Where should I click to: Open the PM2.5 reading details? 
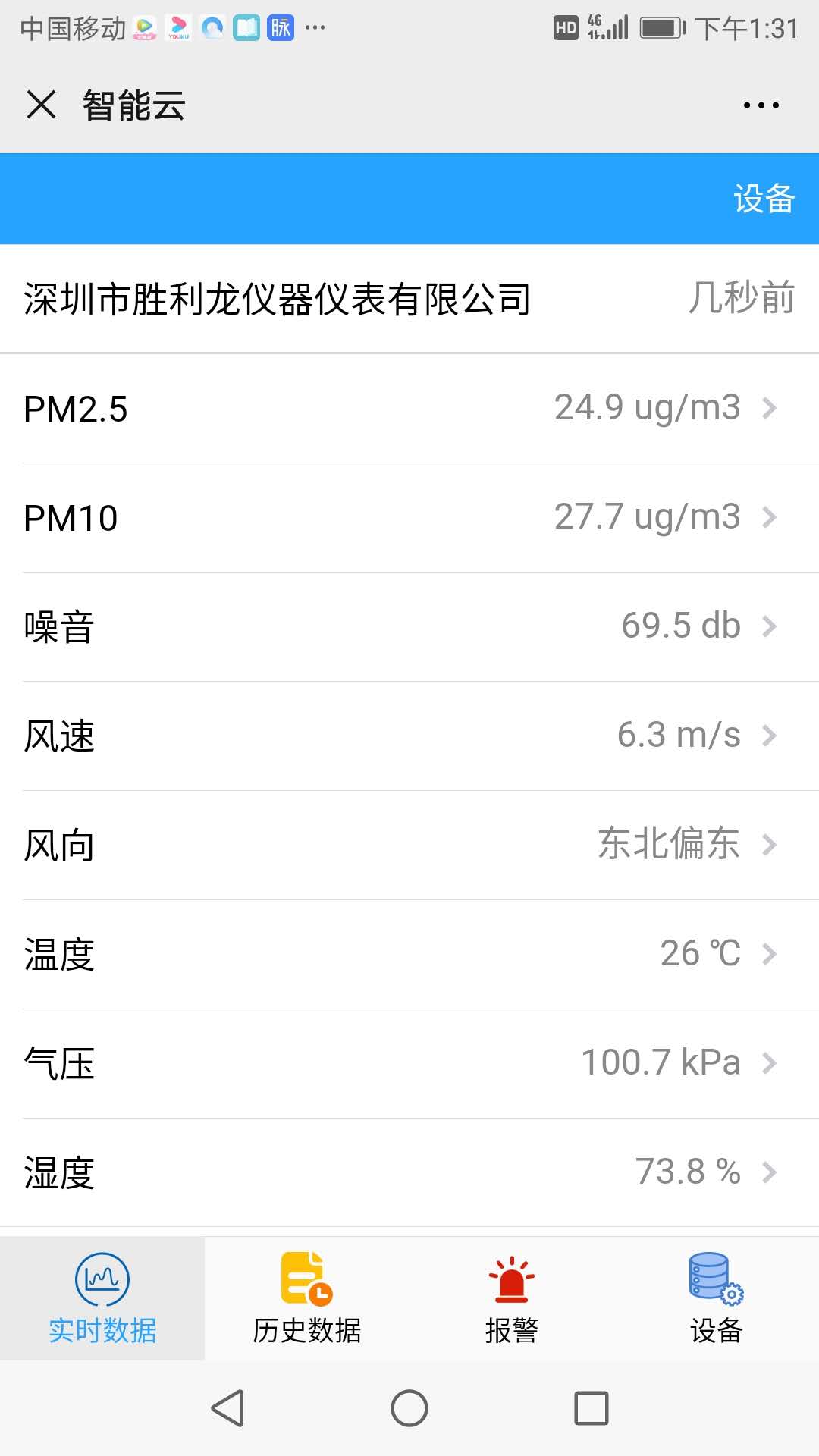[409, 409]
